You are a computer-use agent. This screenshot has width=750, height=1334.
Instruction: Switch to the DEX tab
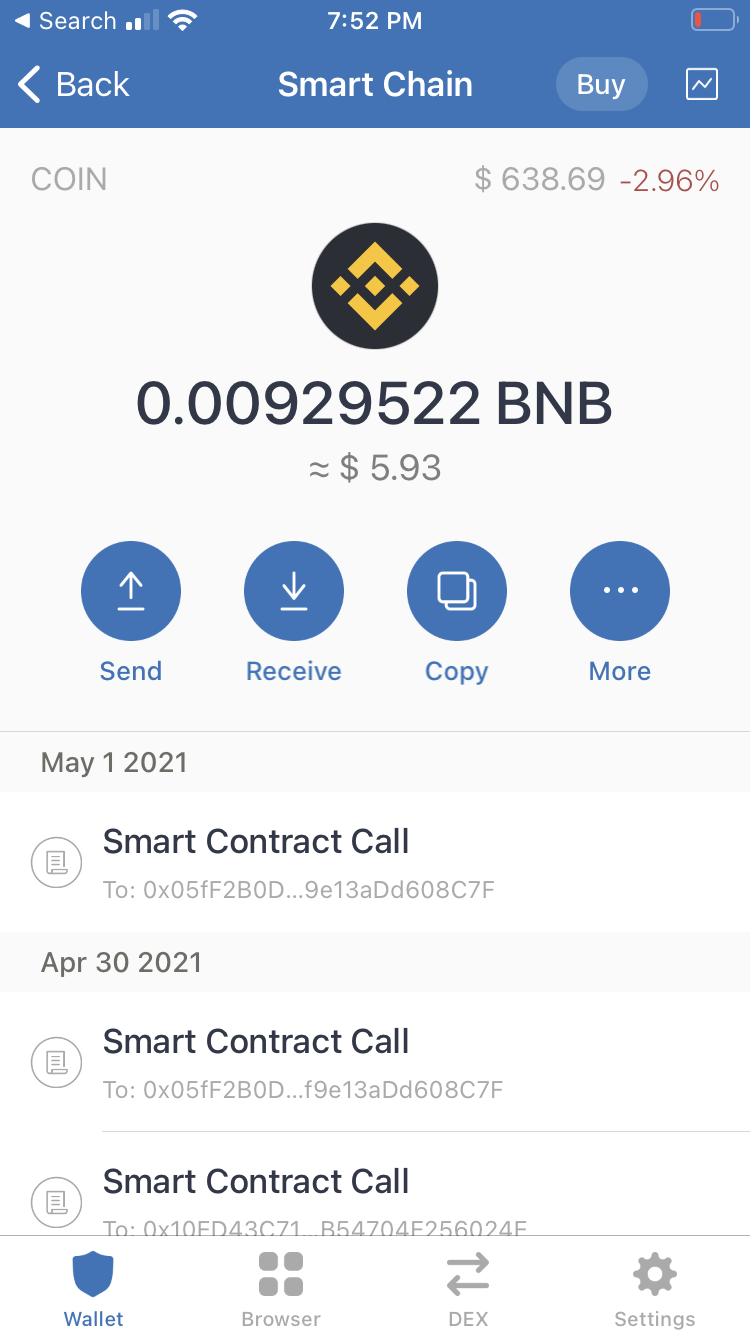pyautogui.click(x=468, y=1288)
